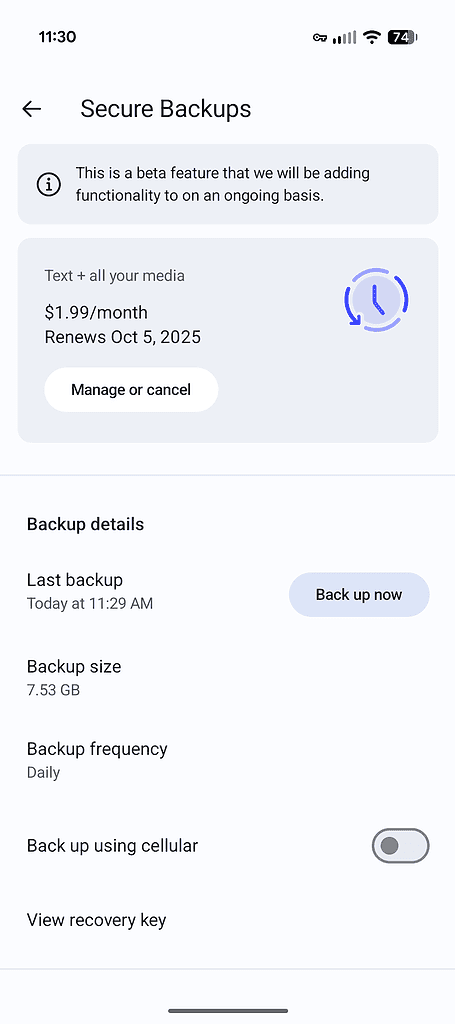This screenshot has width=455, height=1024.
Task: Start a backup with Back up now
Action: [359, 595]
